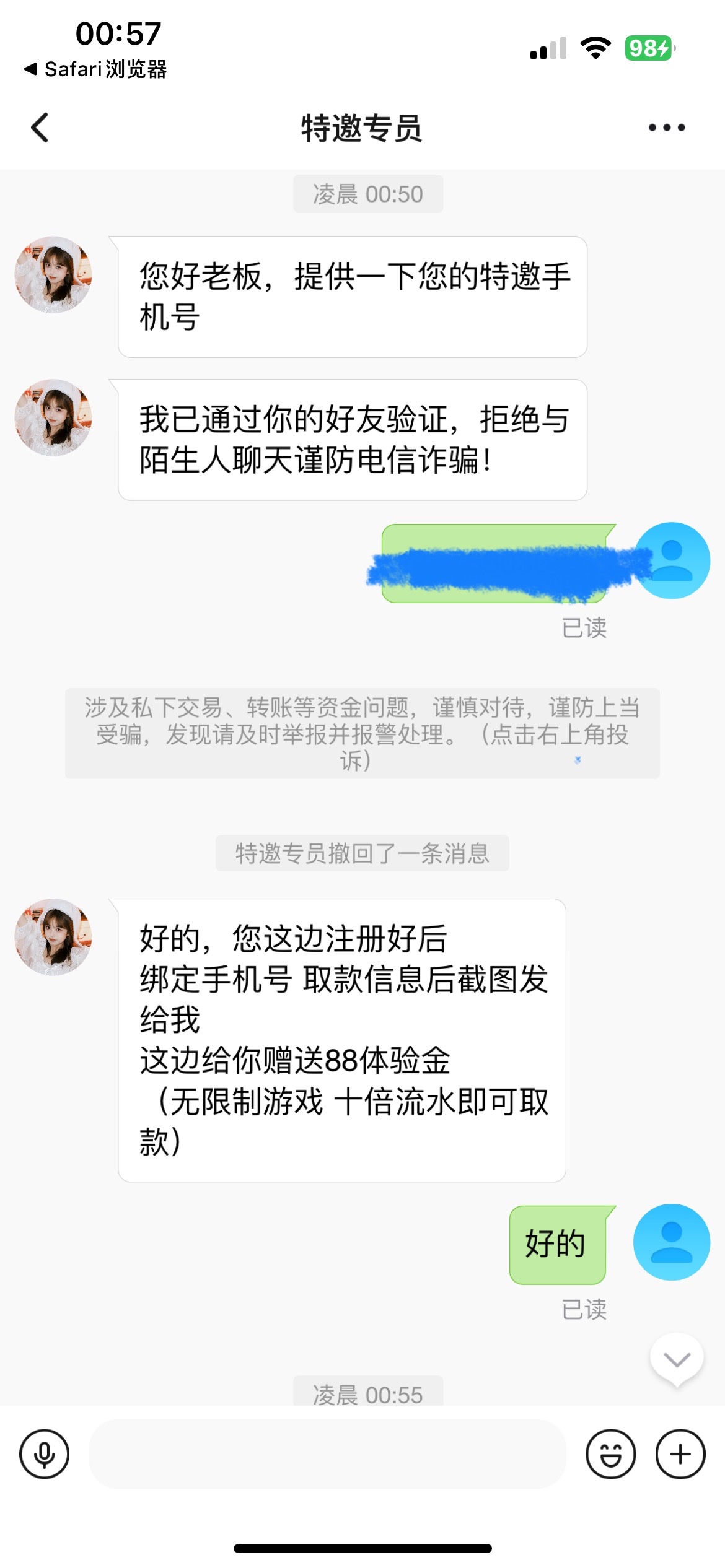Screen dimensions: 725x1568
Task: Tap the microphone voice input button
Action: [x=44, y=1454]
